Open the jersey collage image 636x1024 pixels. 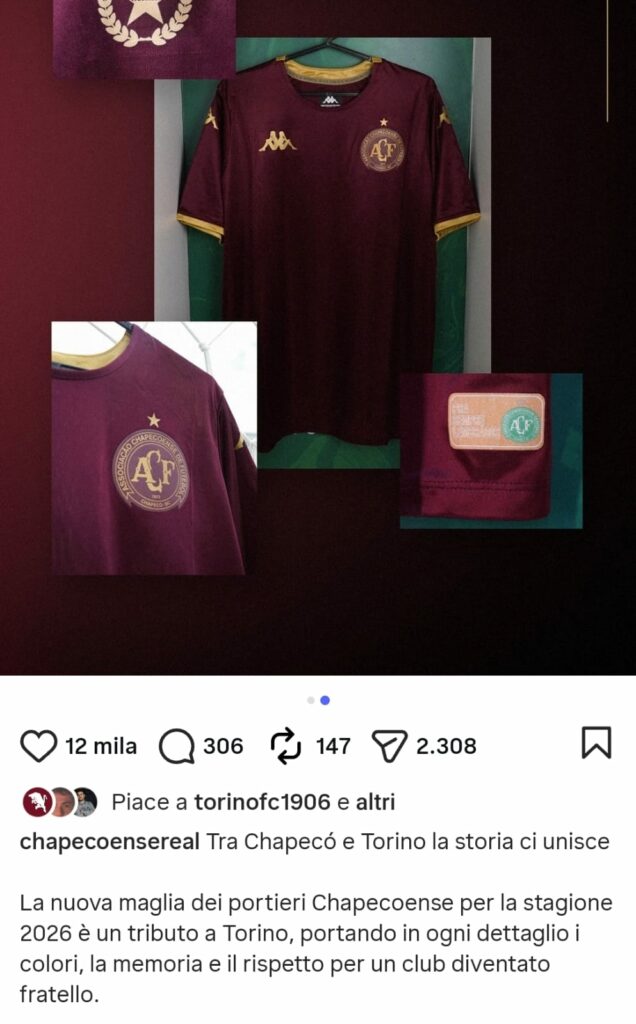pyautogui.click(x=318, y=330)
